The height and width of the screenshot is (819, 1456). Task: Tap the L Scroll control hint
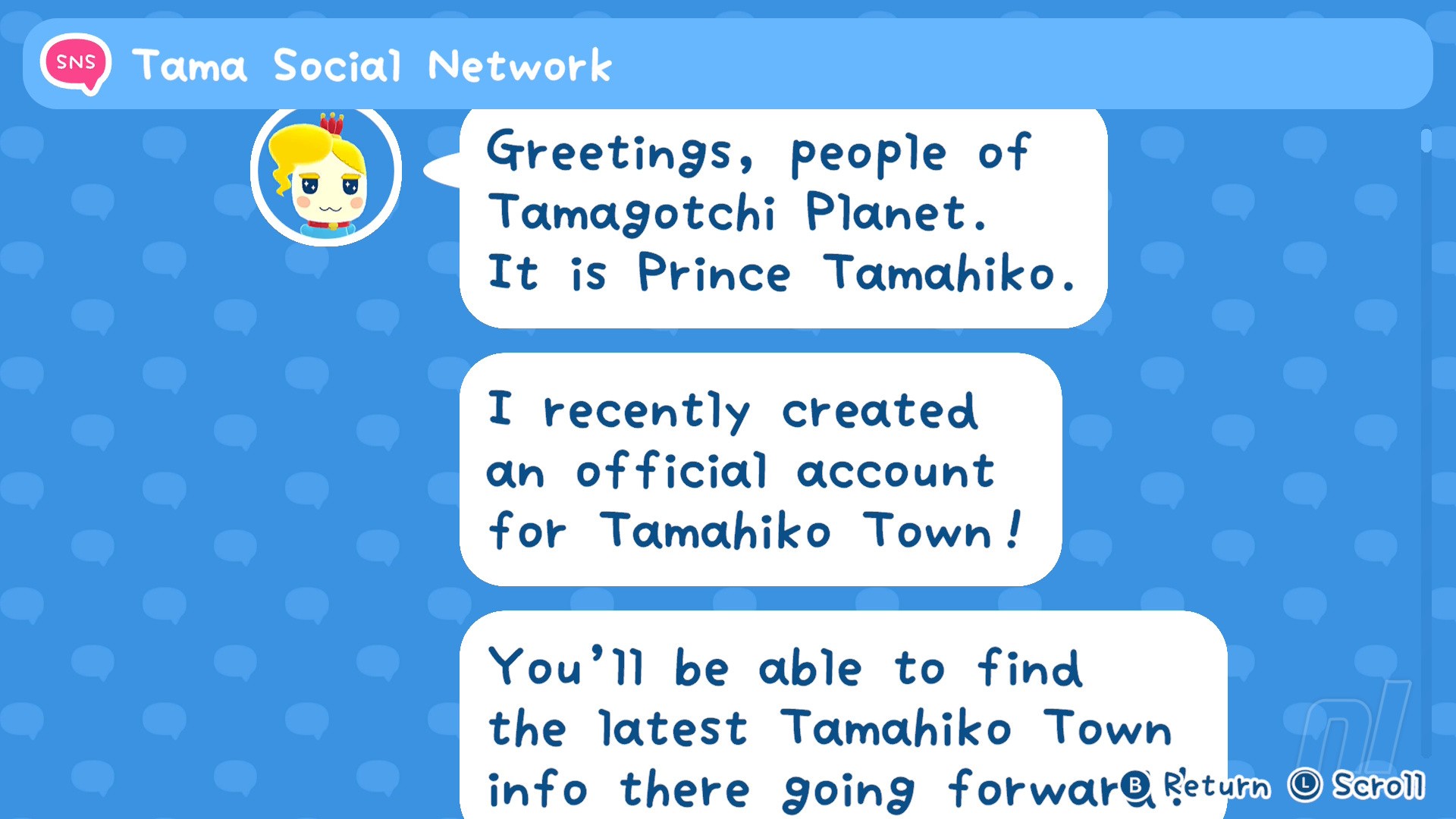1357,786
